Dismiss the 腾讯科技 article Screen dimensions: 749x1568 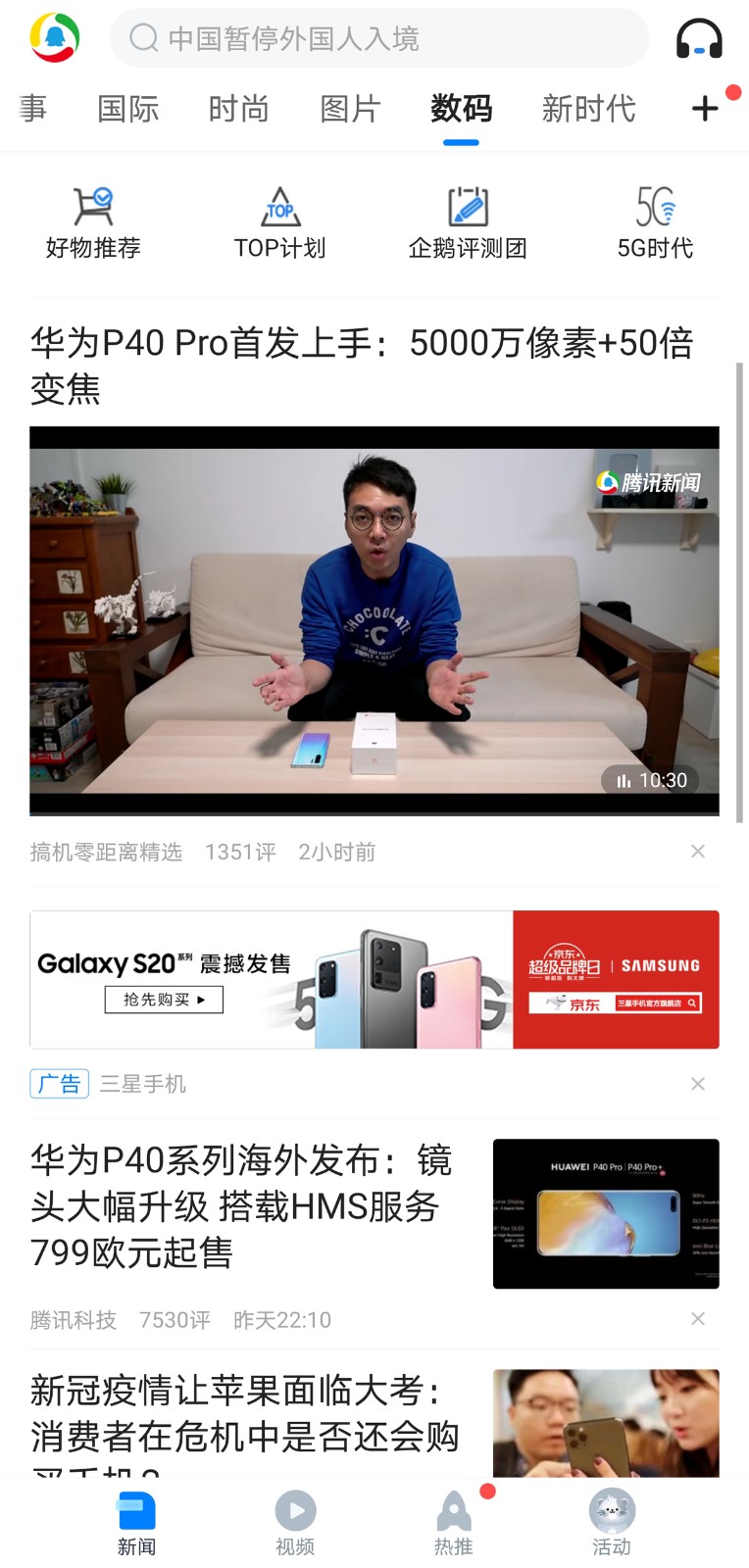click(698, 1319)
